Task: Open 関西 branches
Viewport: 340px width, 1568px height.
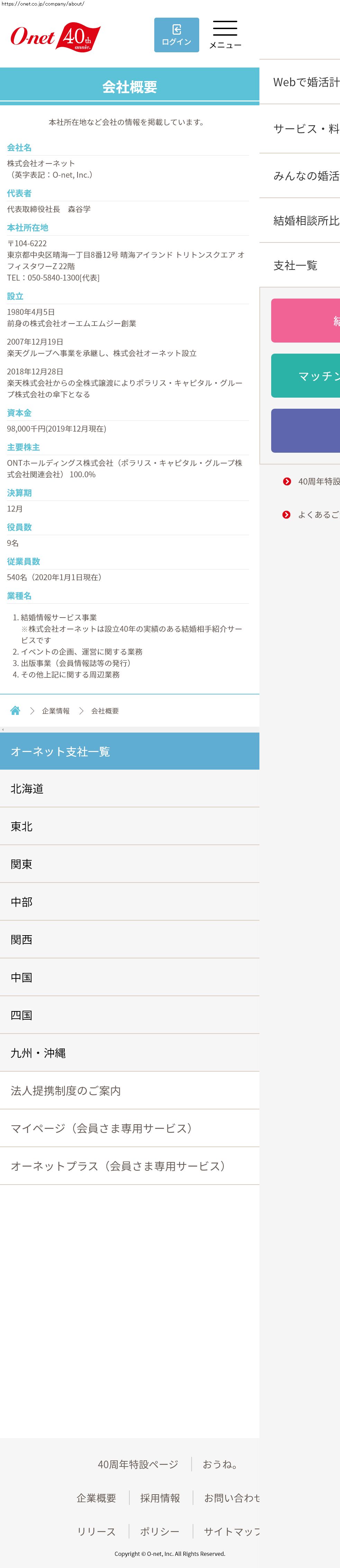Action: pyautogui.click(x=130, y=940)
